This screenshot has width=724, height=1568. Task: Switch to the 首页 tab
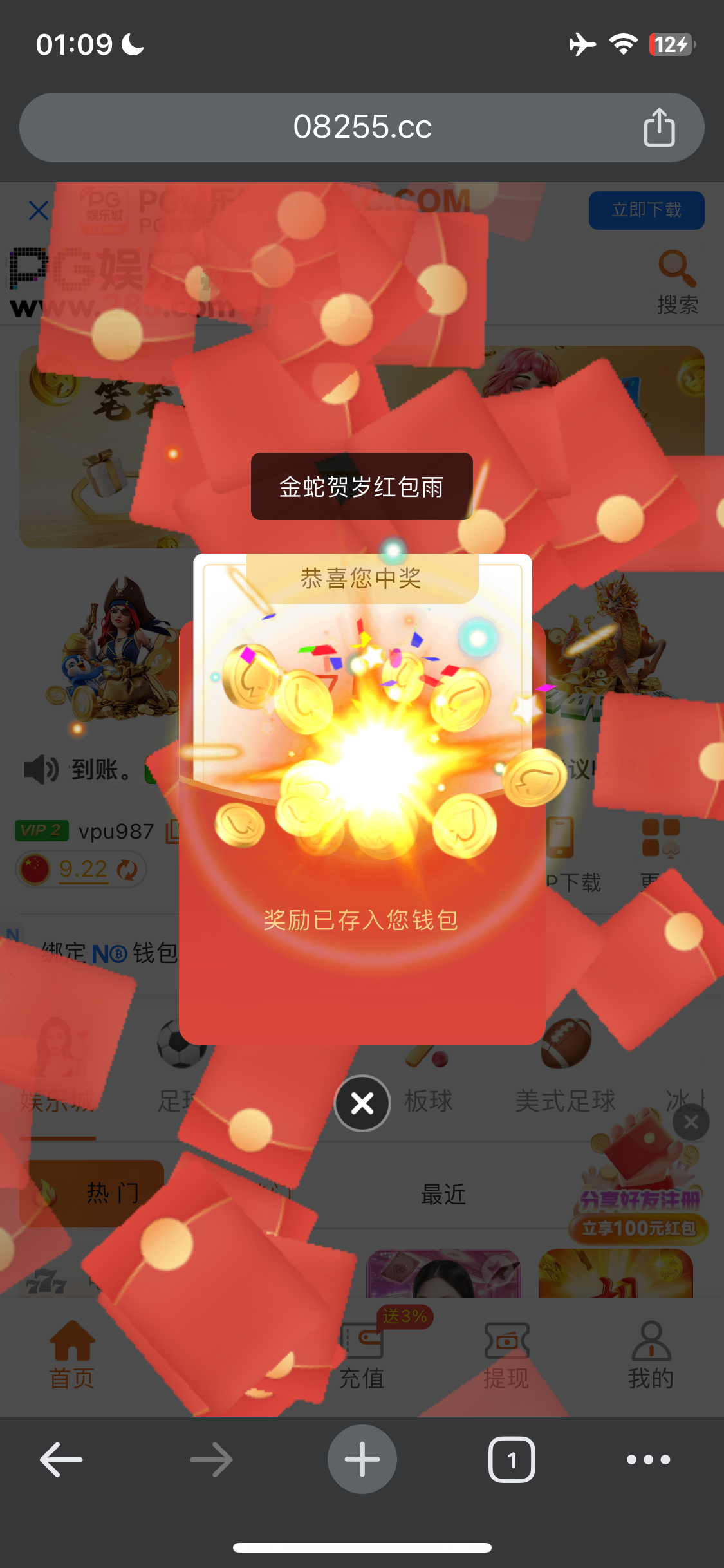pyautogui.click(x=72, y=1354)
